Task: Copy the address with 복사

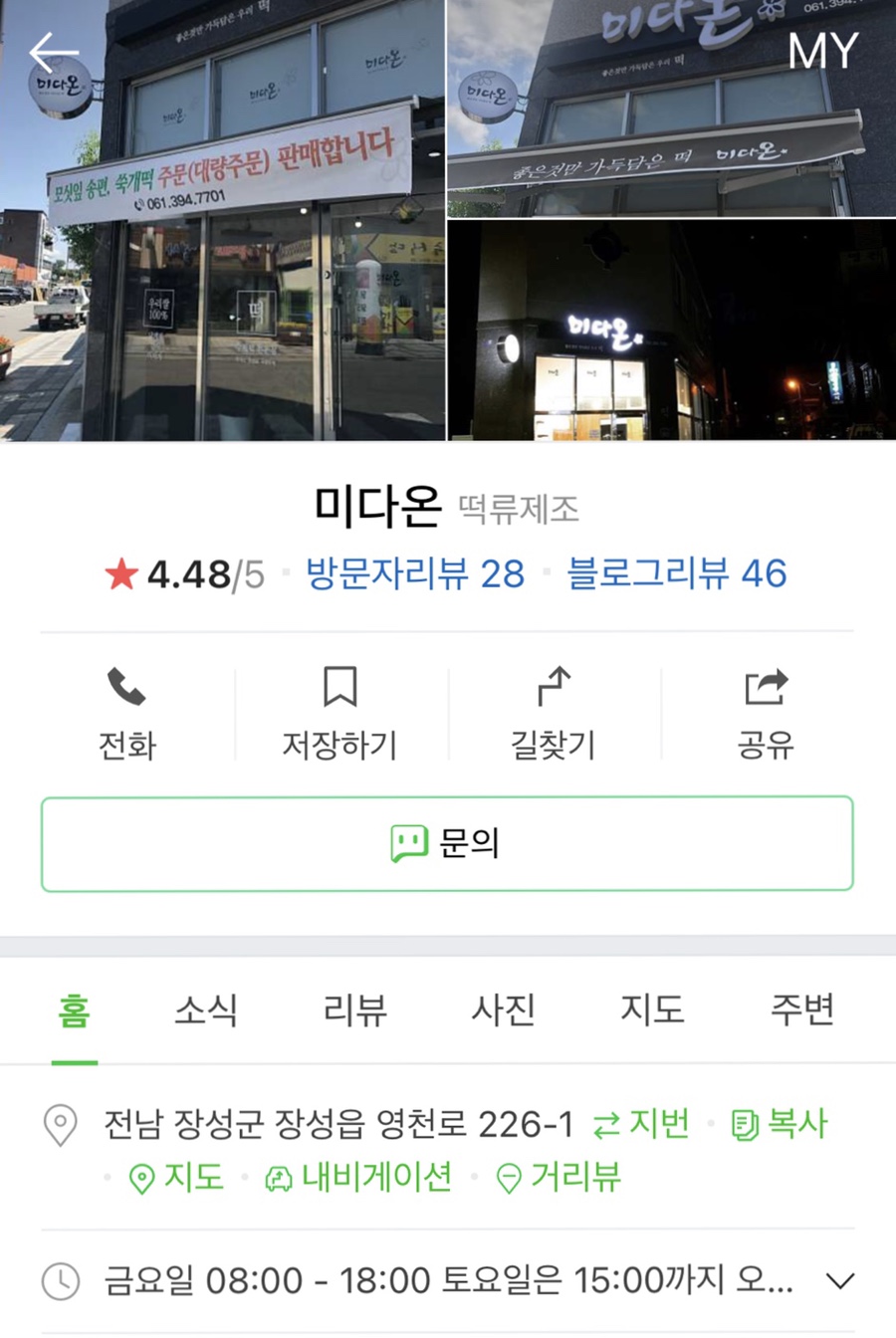Action: (781, 1125)
